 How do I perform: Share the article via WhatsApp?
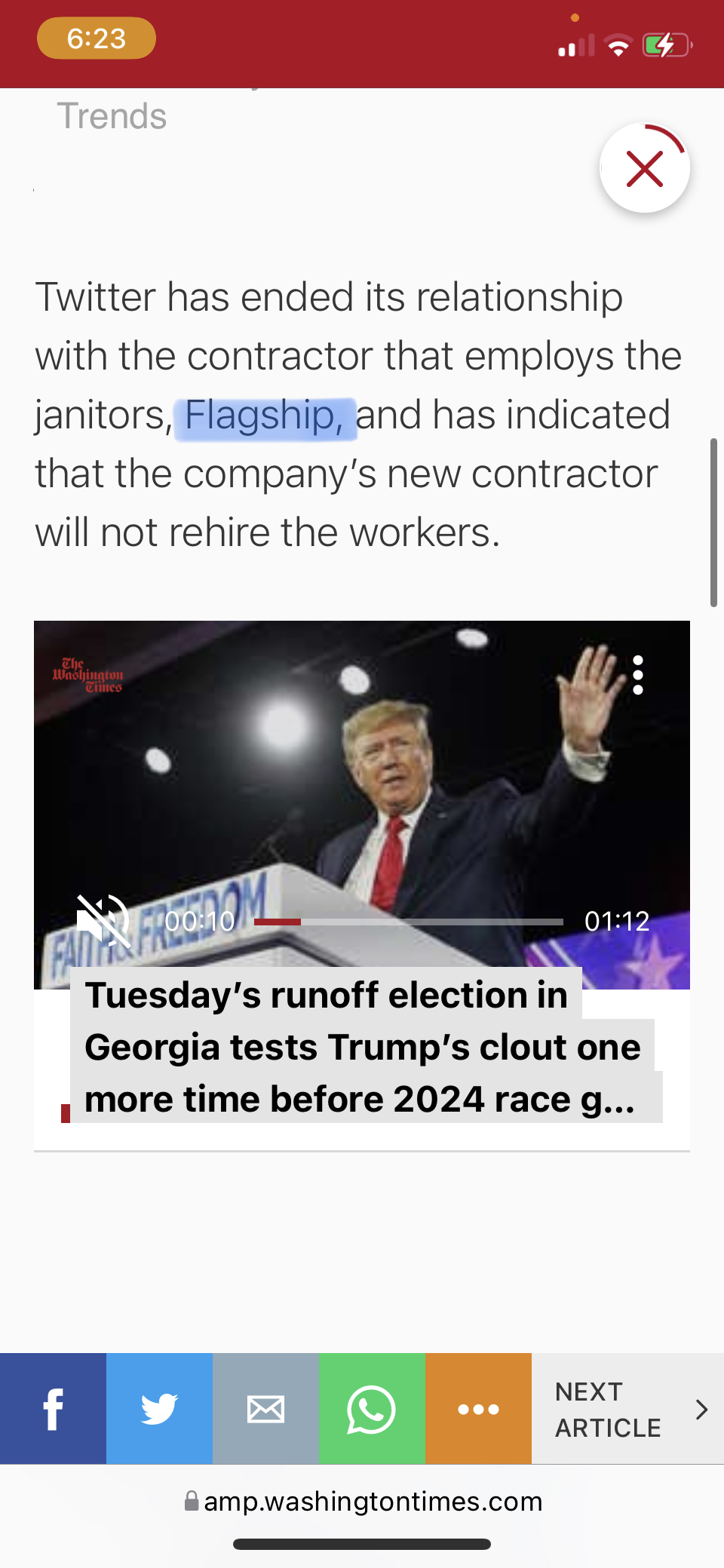pos(372,1408)
